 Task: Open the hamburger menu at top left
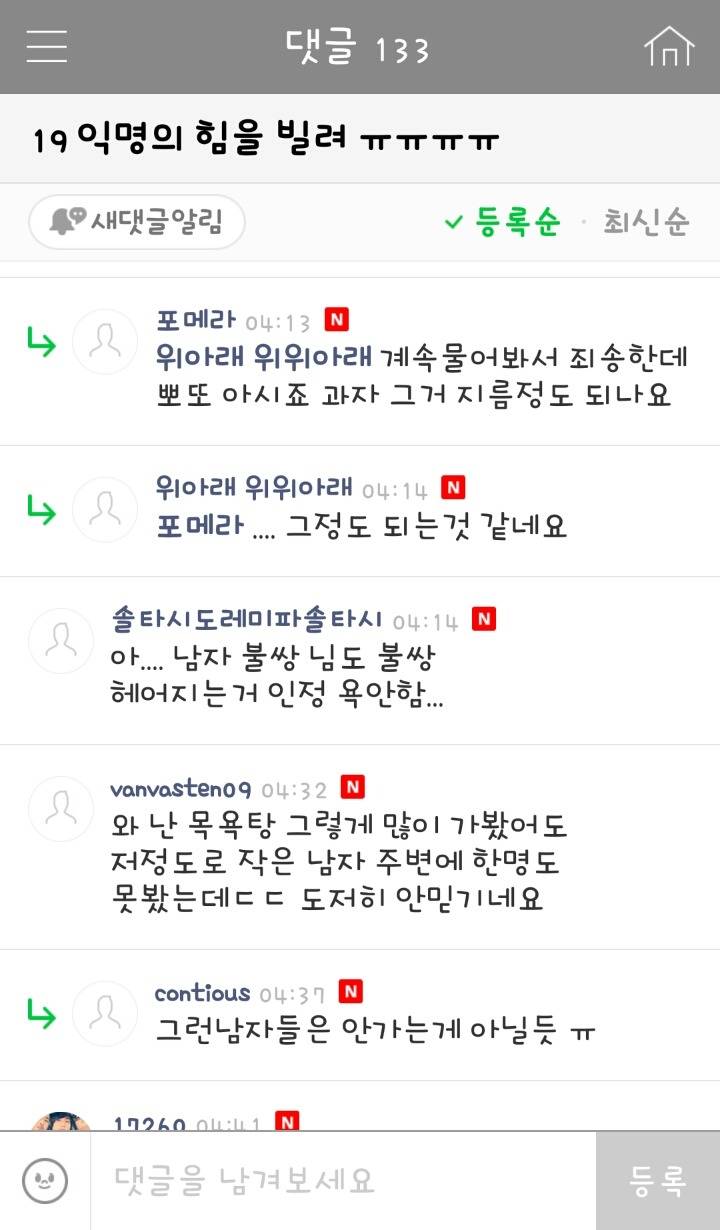pos(46,46)
